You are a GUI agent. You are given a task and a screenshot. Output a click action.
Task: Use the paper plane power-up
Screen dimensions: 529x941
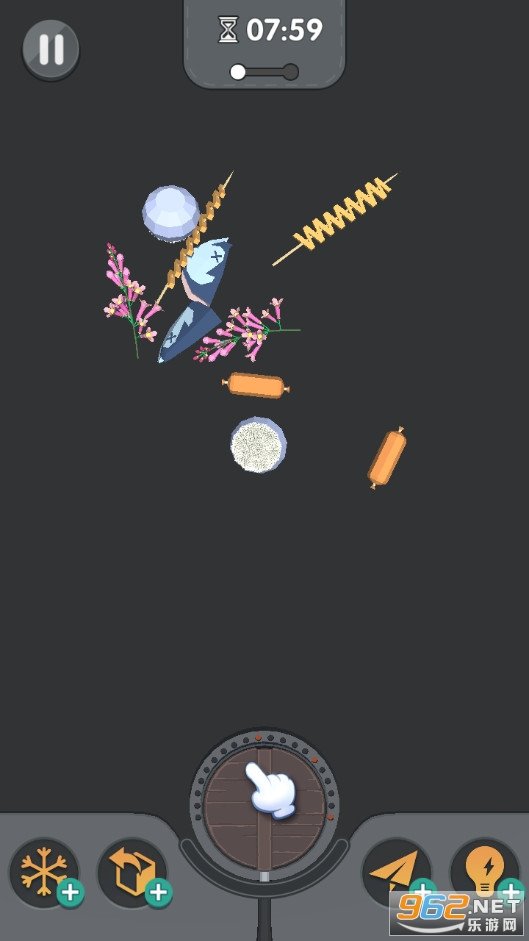click(x=396, y=873)
